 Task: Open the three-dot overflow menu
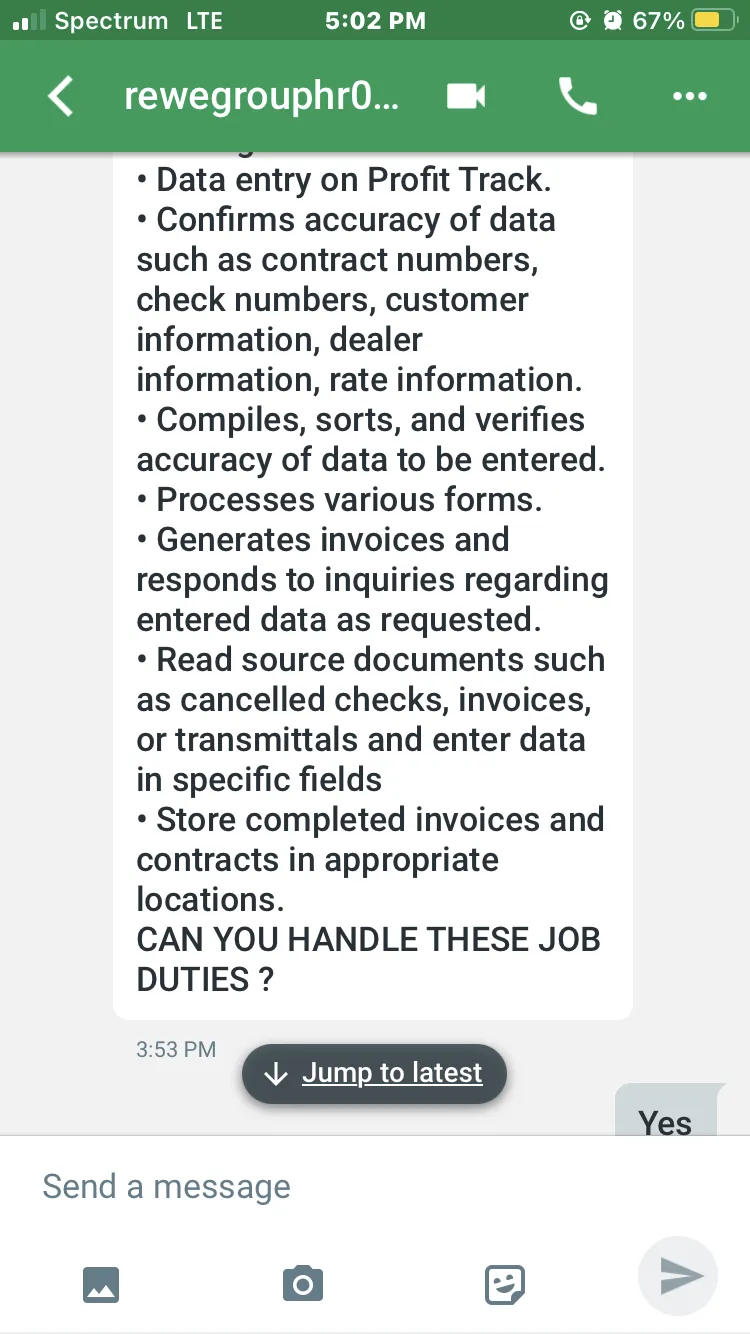tap(690, 97)
